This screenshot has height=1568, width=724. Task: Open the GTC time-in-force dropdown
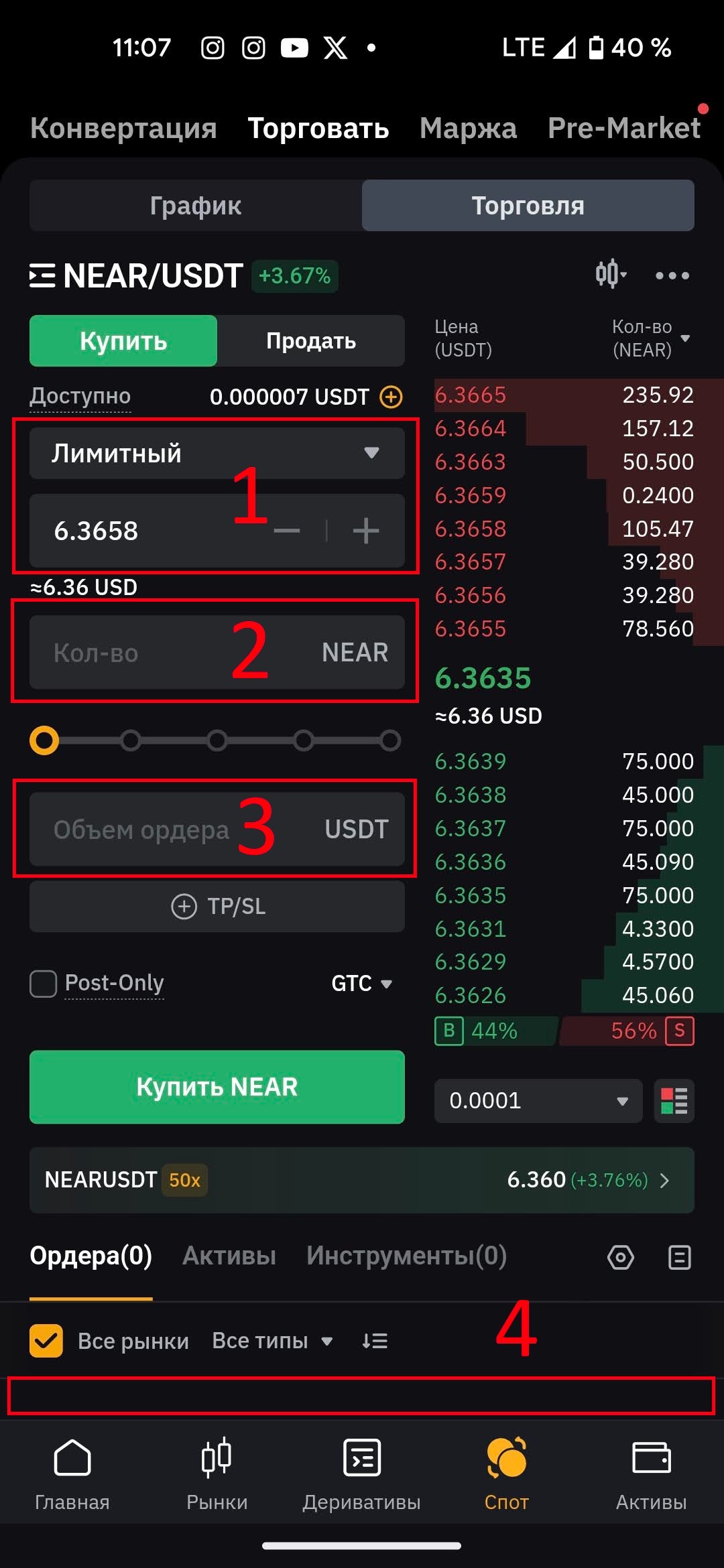click(361, 984)
